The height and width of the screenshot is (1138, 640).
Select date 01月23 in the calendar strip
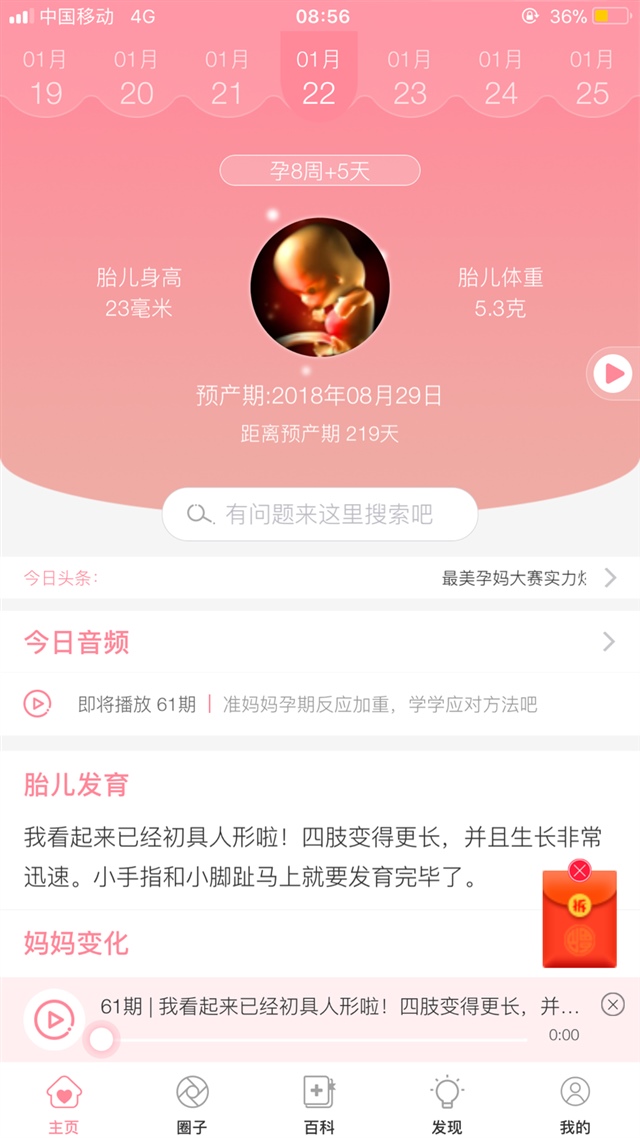pyautogui.click(x=409, y=78)
